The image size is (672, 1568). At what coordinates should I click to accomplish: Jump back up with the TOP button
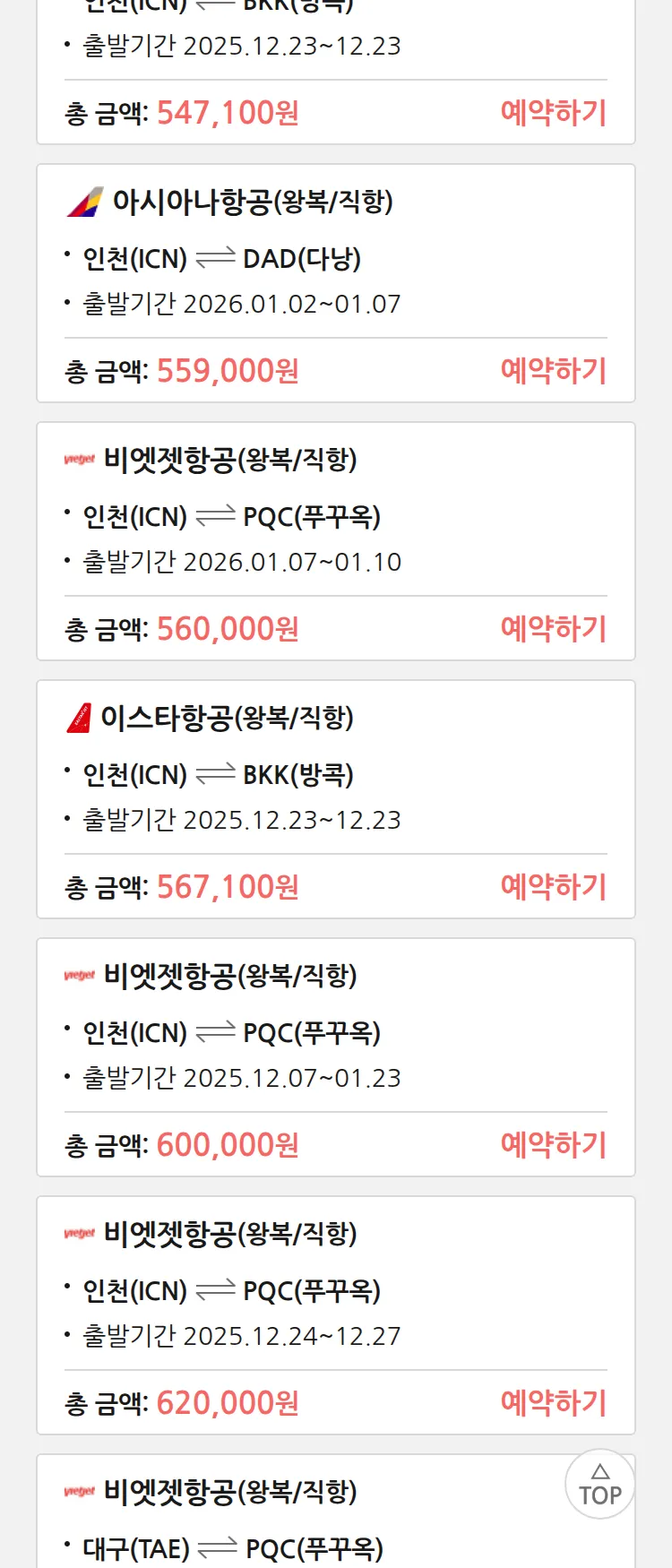click(599, 1485)
